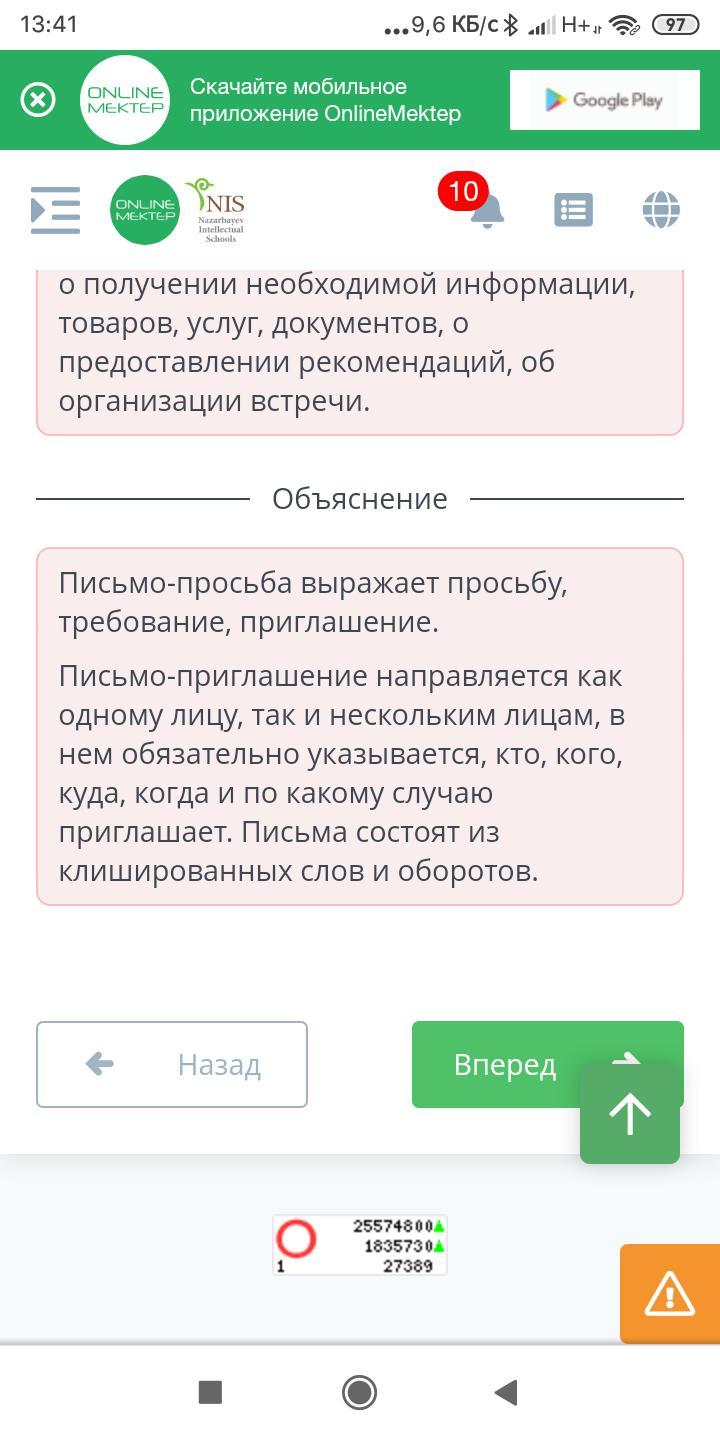Jump to top with up arrow button

pos(630,1114)
